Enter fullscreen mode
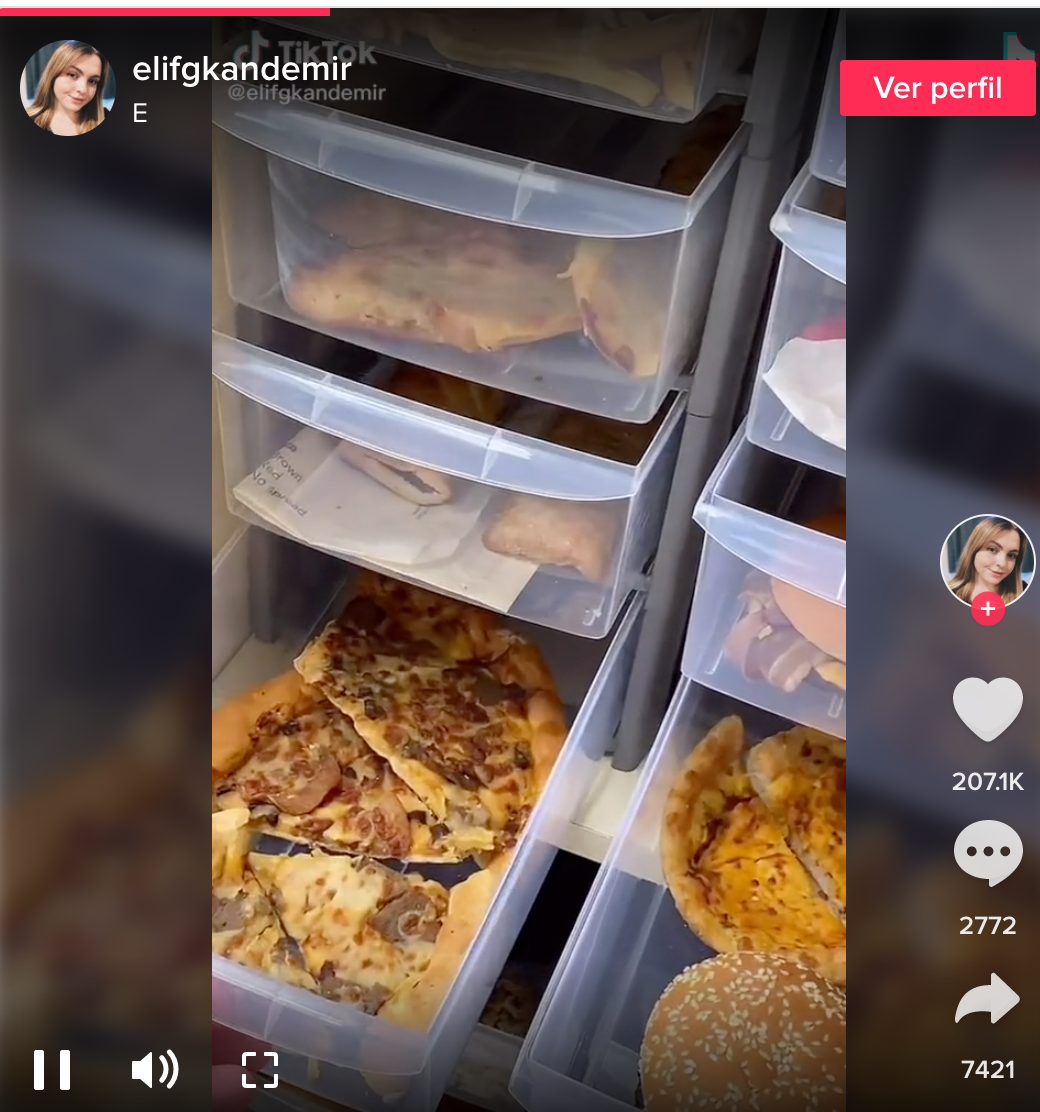This screenshot has width=1040, height=1112. click(259, 1069)
